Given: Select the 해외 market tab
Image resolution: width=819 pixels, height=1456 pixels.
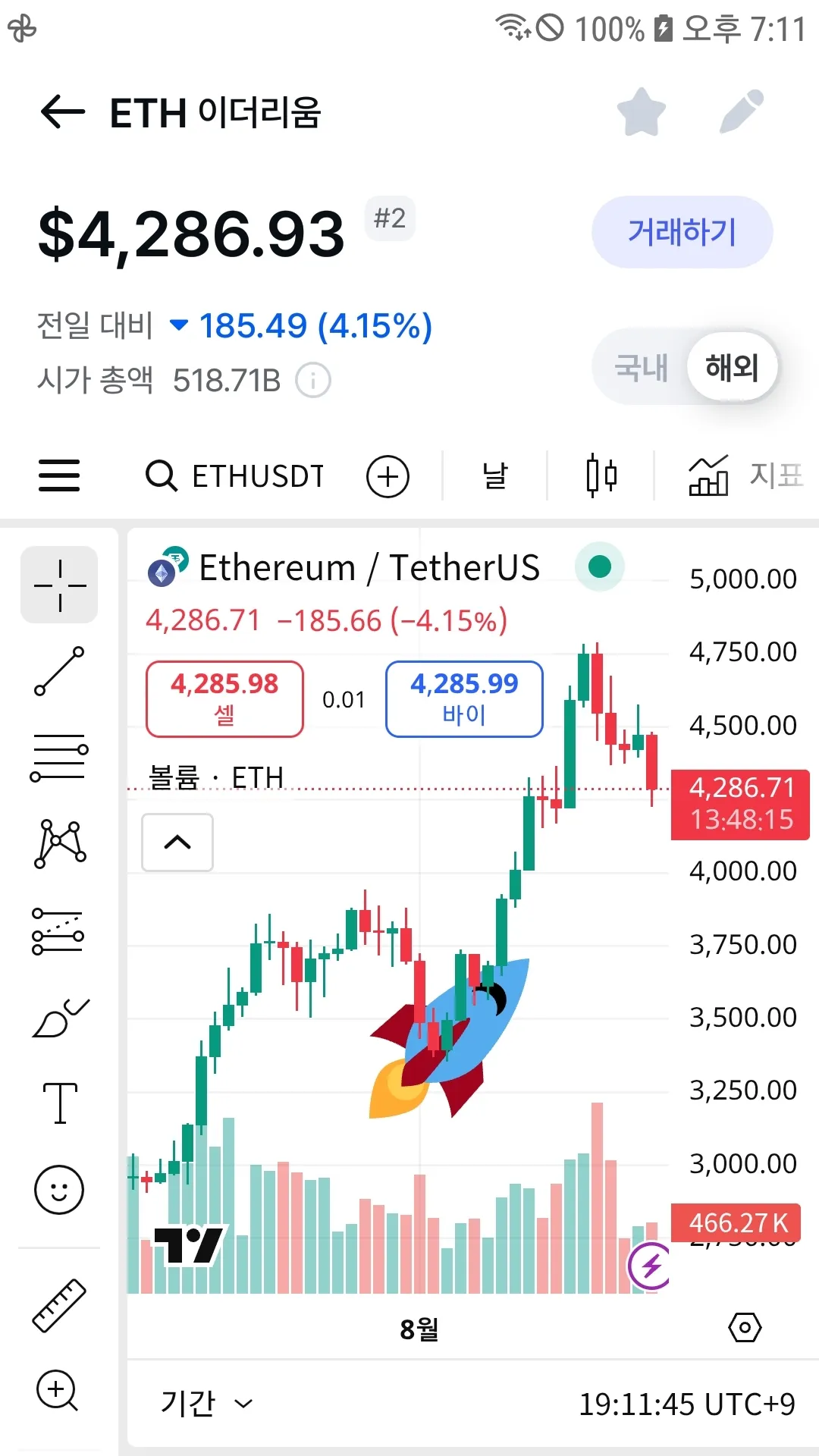Looking at the screenshot, I should 732,368.
